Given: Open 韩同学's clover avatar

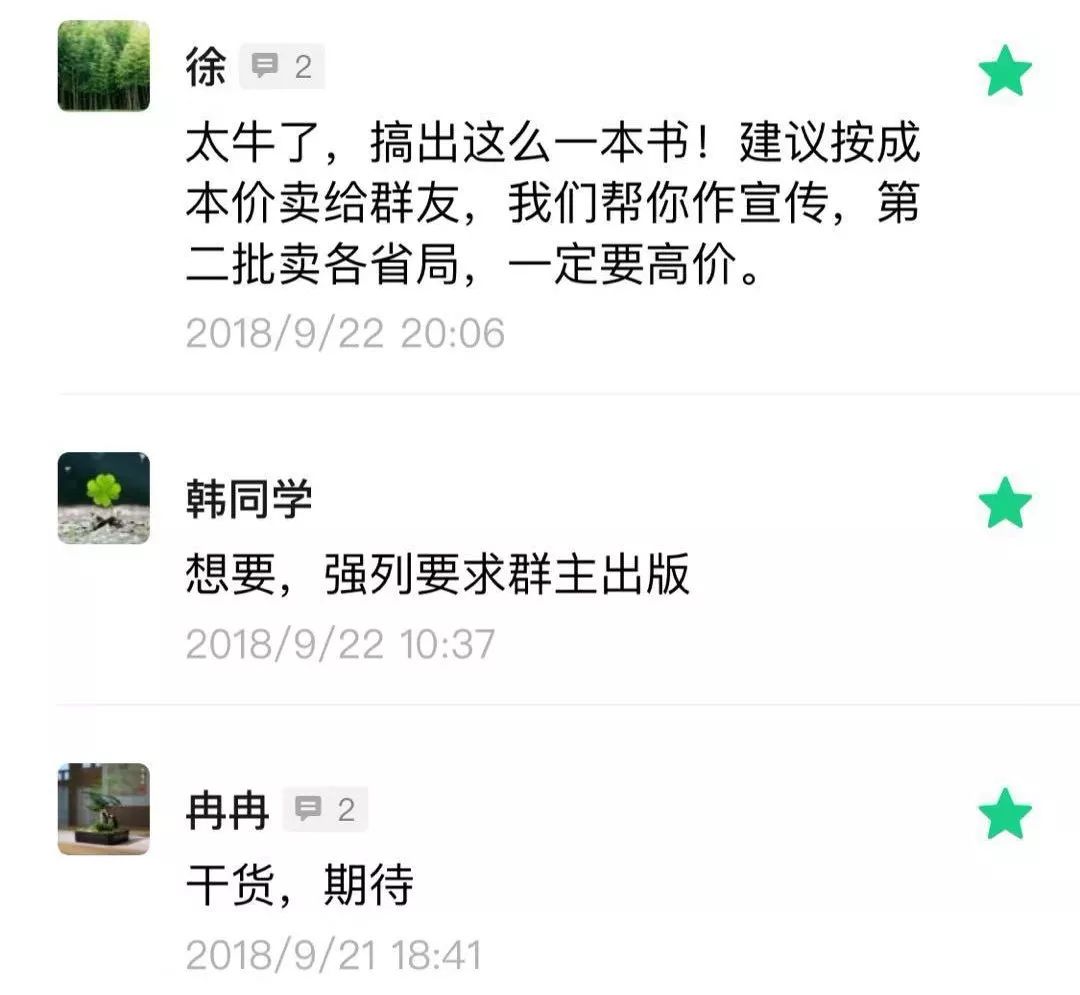Looking at the screenshot, I should tap(104, 497).
